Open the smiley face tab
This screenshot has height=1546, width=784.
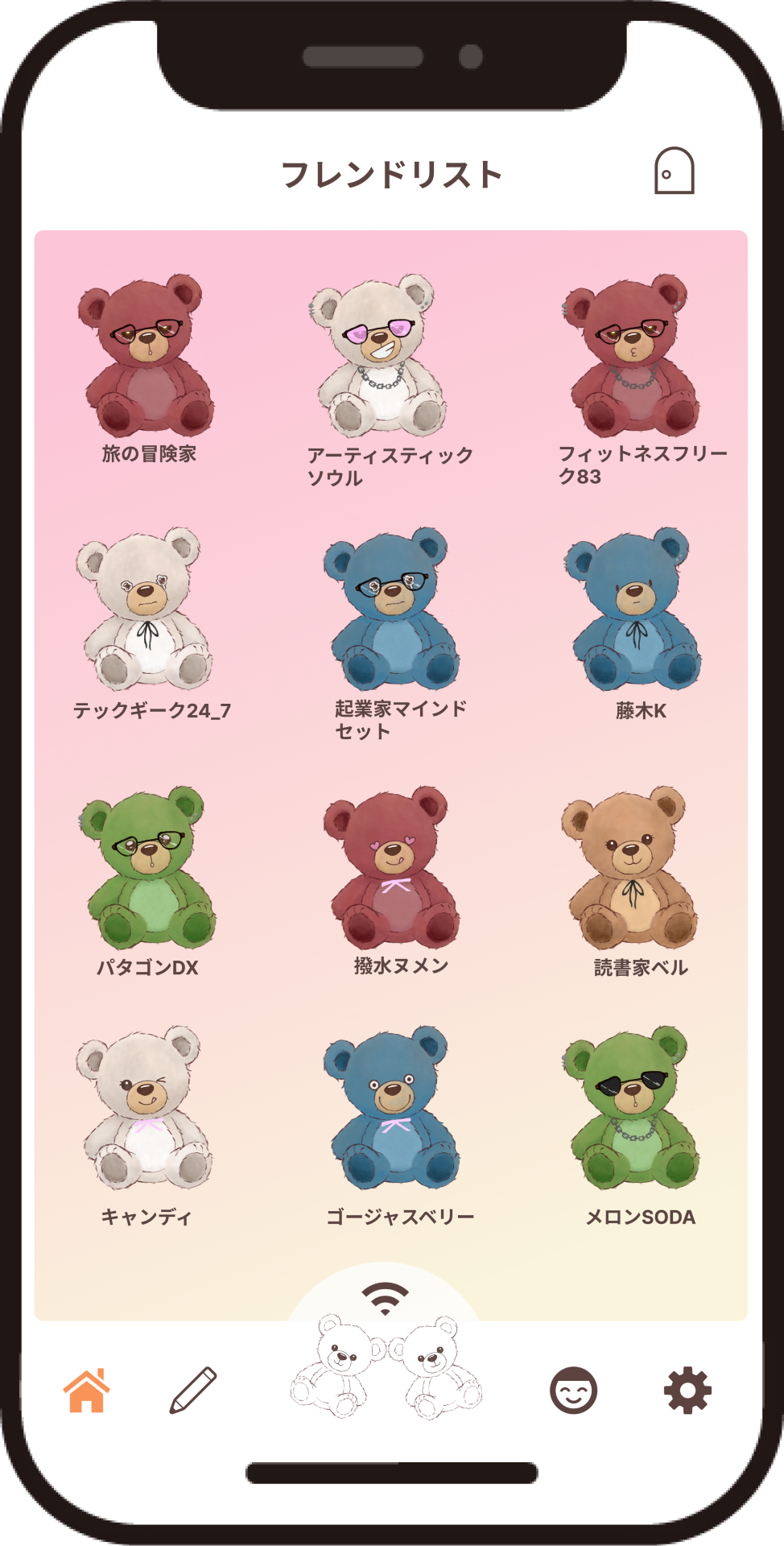(x=573, y=1391)
